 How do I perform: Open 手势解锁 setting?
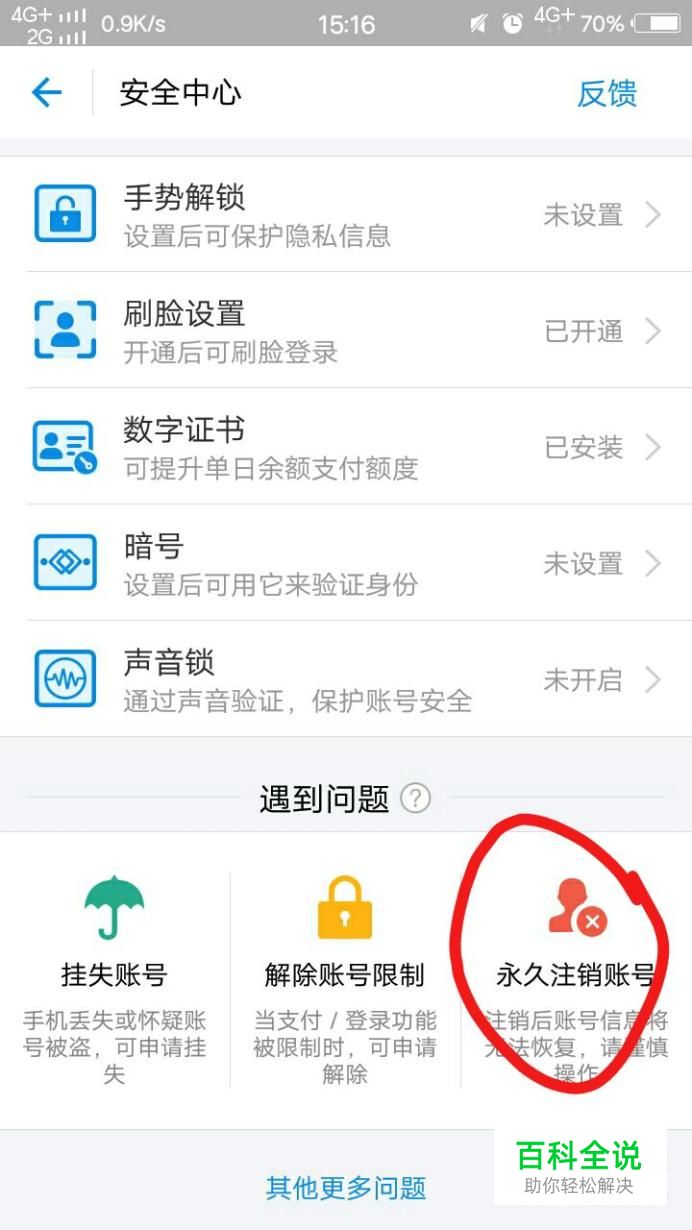coord(346,214)
